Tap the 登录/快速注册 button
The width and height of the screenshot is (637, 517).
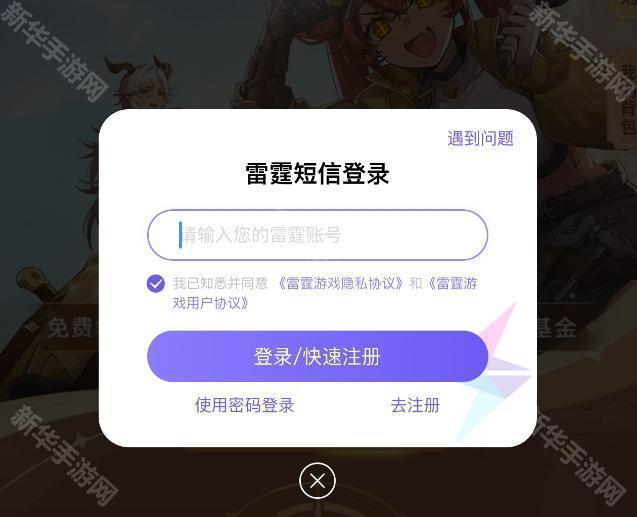click(317, 357)
